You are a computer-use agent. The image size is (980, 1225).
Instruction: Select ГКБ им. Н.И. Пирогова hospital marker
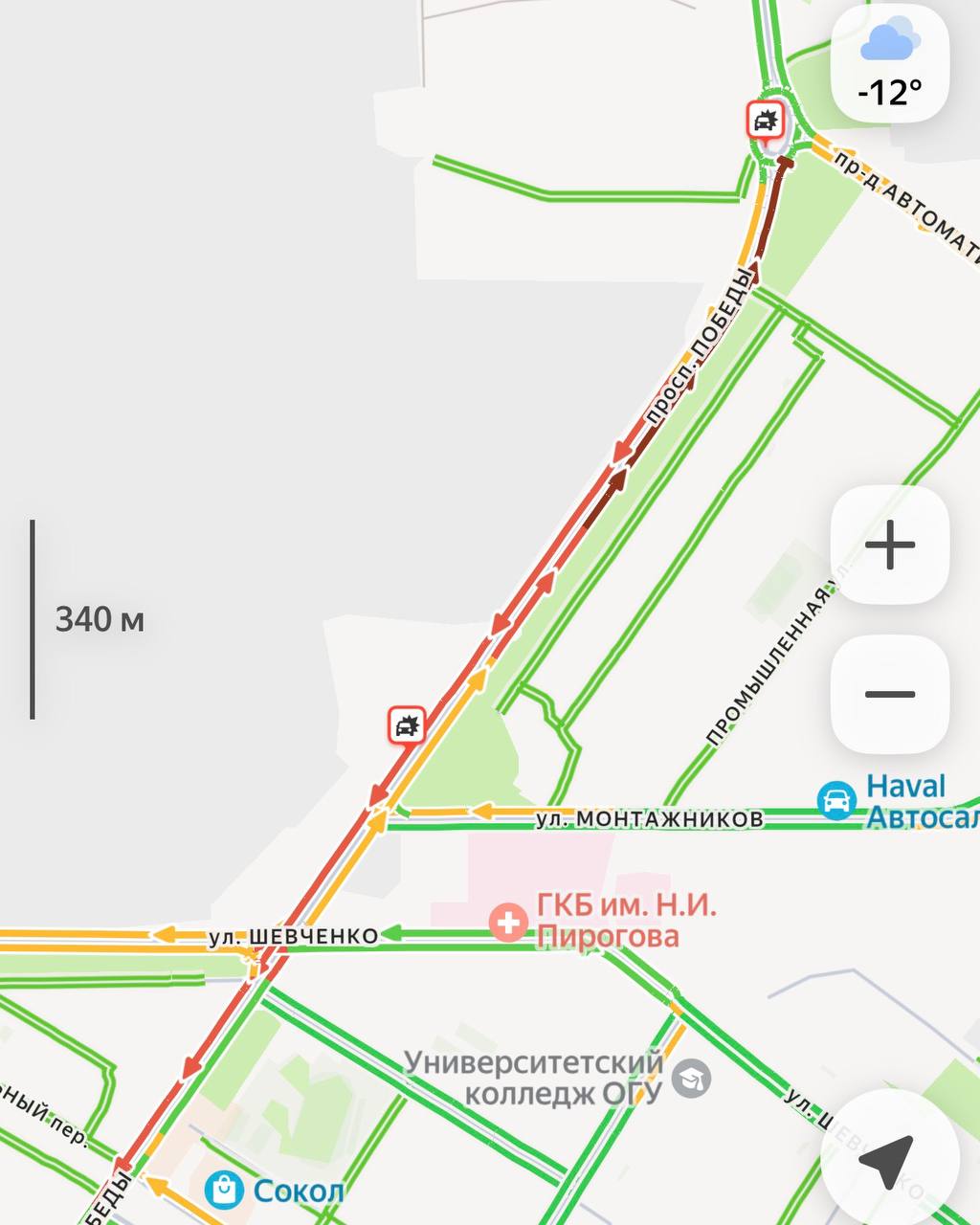(x=508, y=923)
